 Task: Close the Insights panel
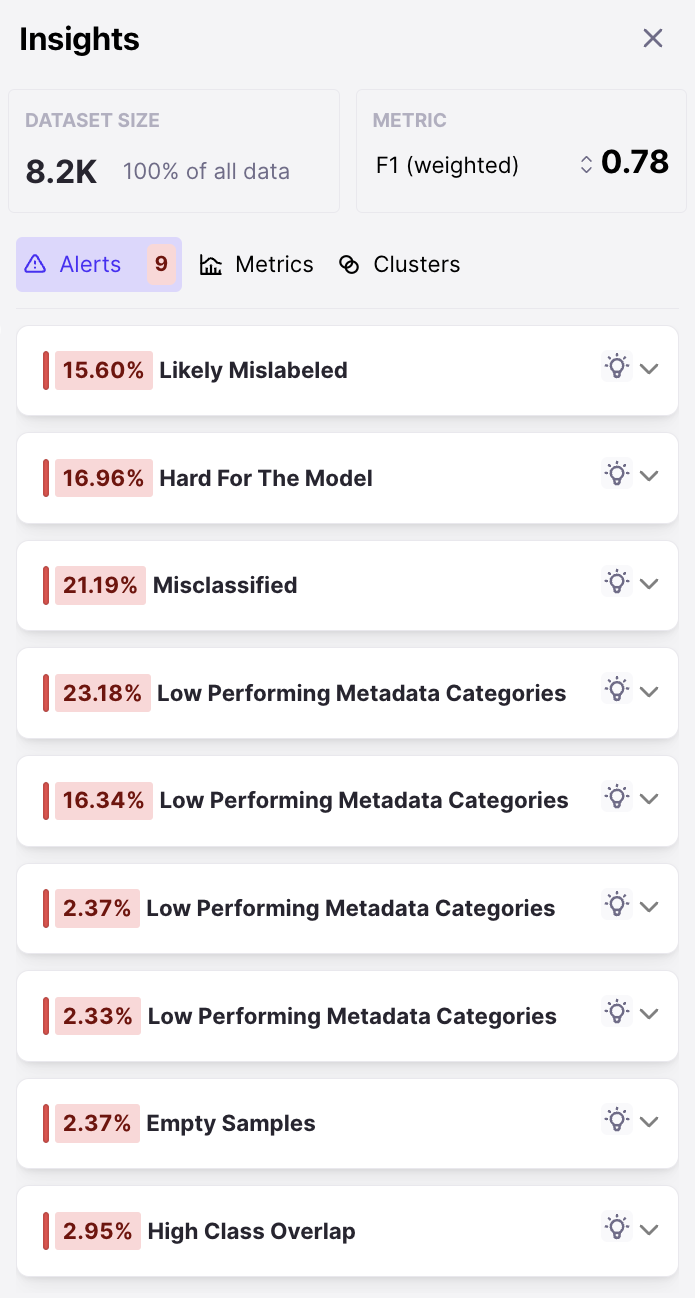653,39
